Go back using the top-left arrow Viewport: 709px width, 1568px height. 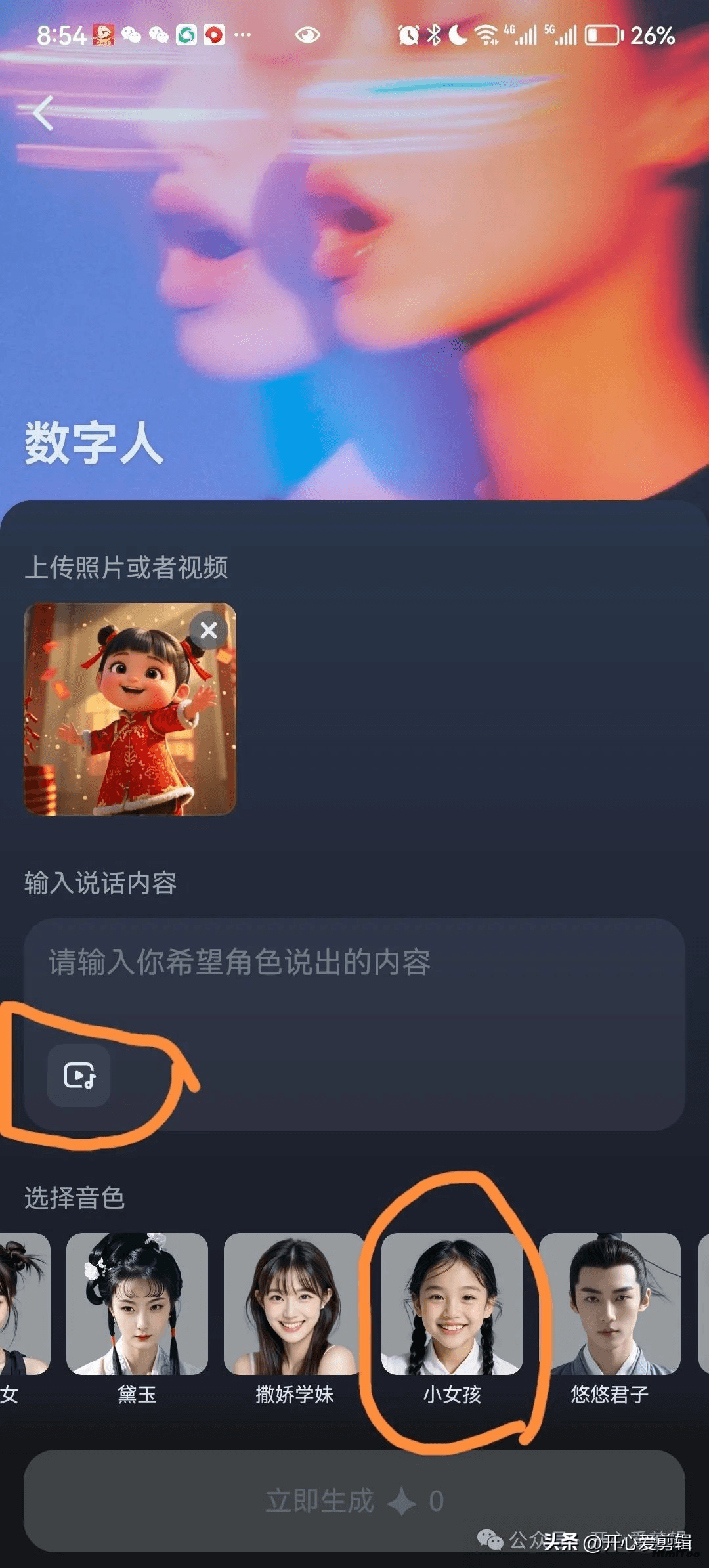click(43, 113)
